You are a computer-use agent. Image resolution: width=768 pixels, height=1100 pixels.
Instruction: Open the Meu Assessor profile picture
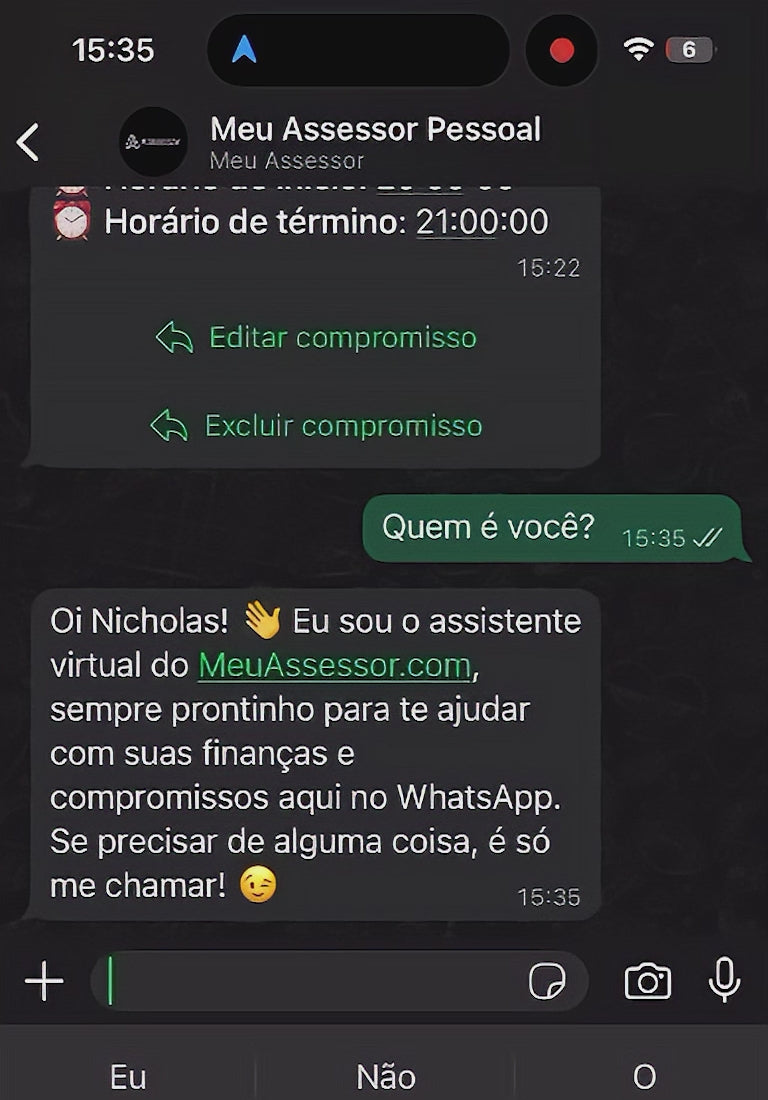click(152, 142)
